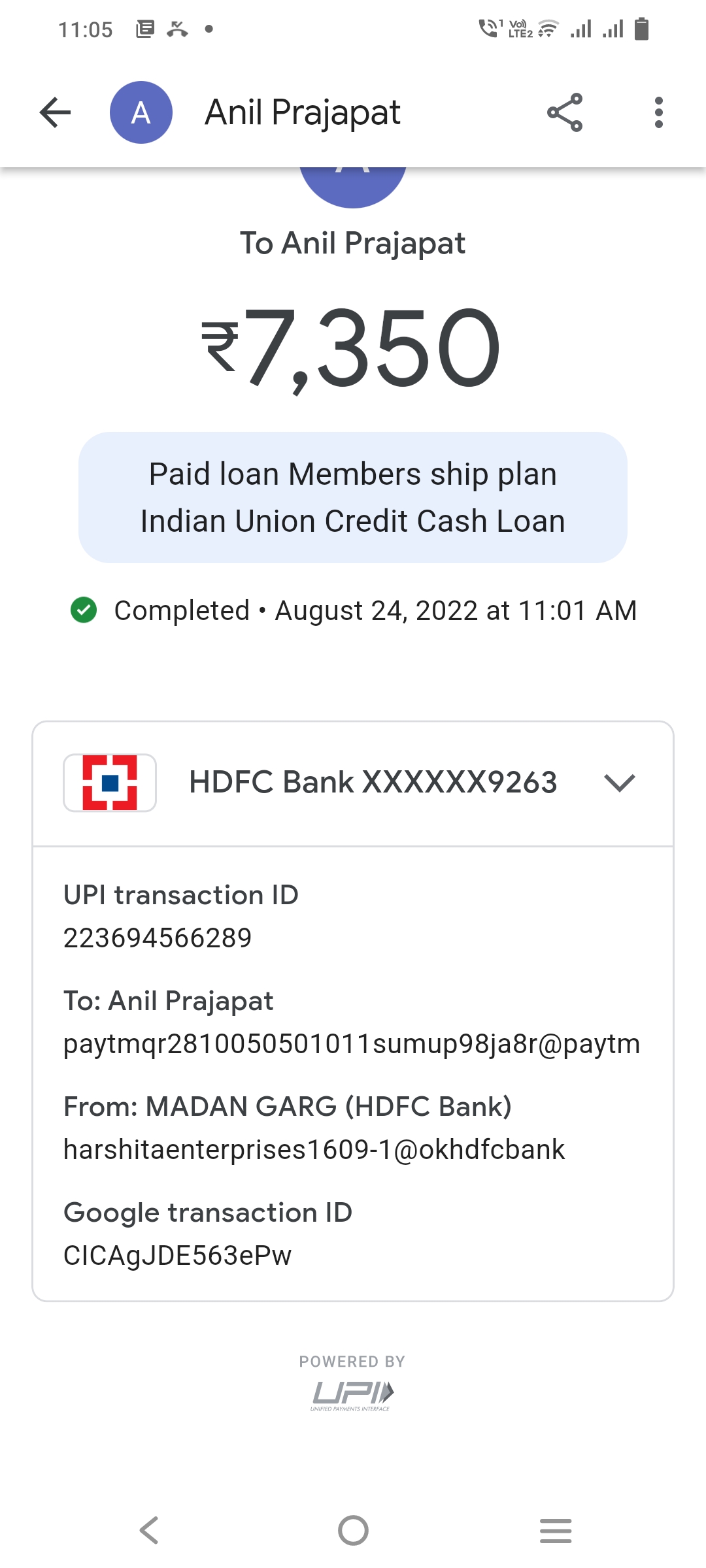Share this payment receipt
Screen dimensions: 706x1568
[565, 112]
